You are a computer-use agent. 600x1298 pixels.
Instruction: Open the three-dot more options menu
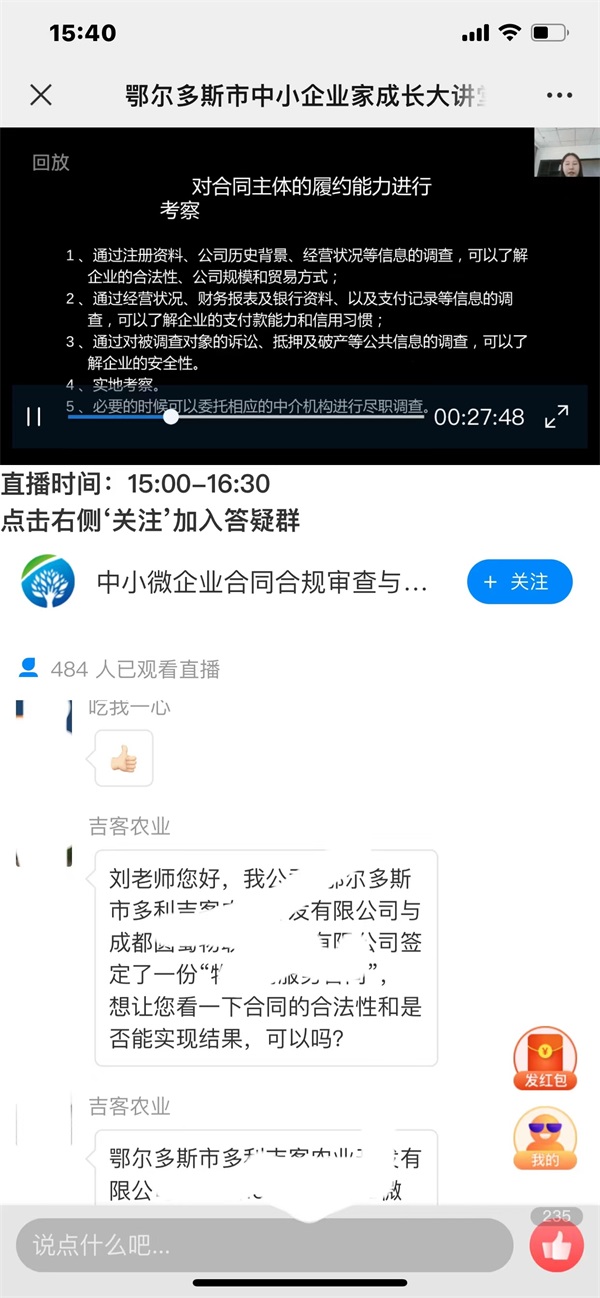pyautogui.click(x=559, y=96)
